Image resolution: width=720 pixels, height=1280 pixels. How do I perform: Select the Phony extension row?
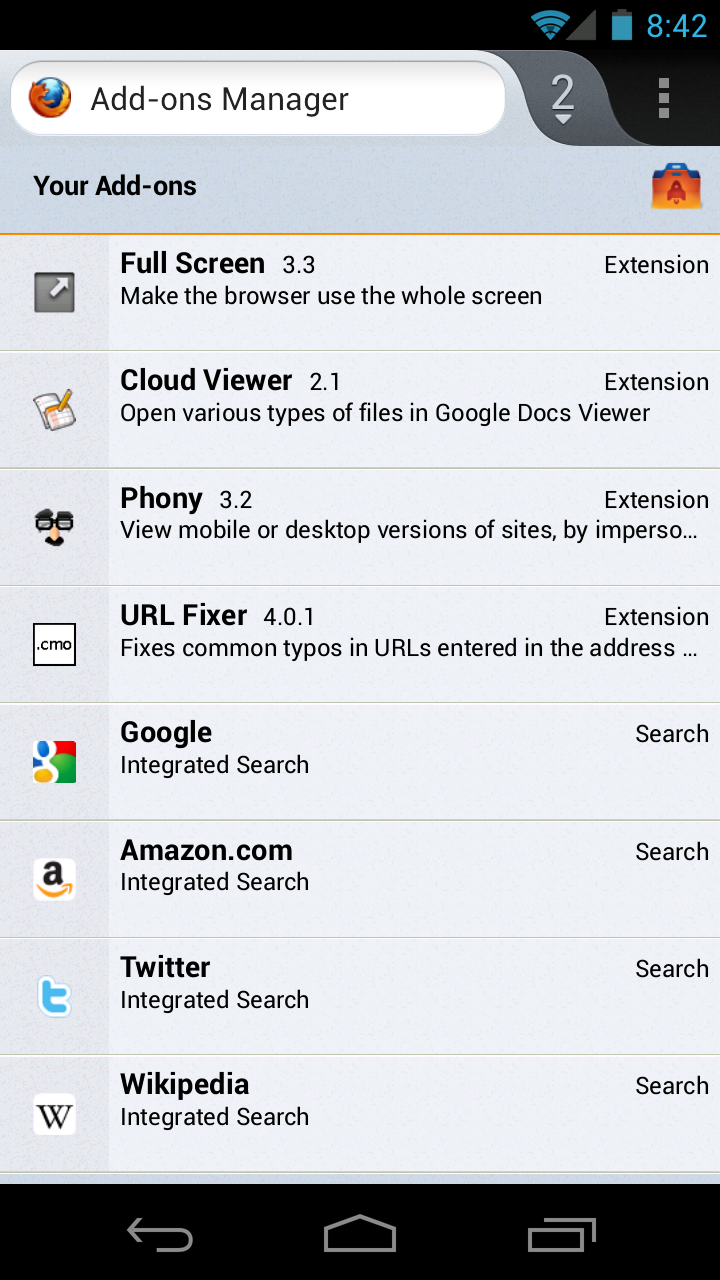click(360, 527)
